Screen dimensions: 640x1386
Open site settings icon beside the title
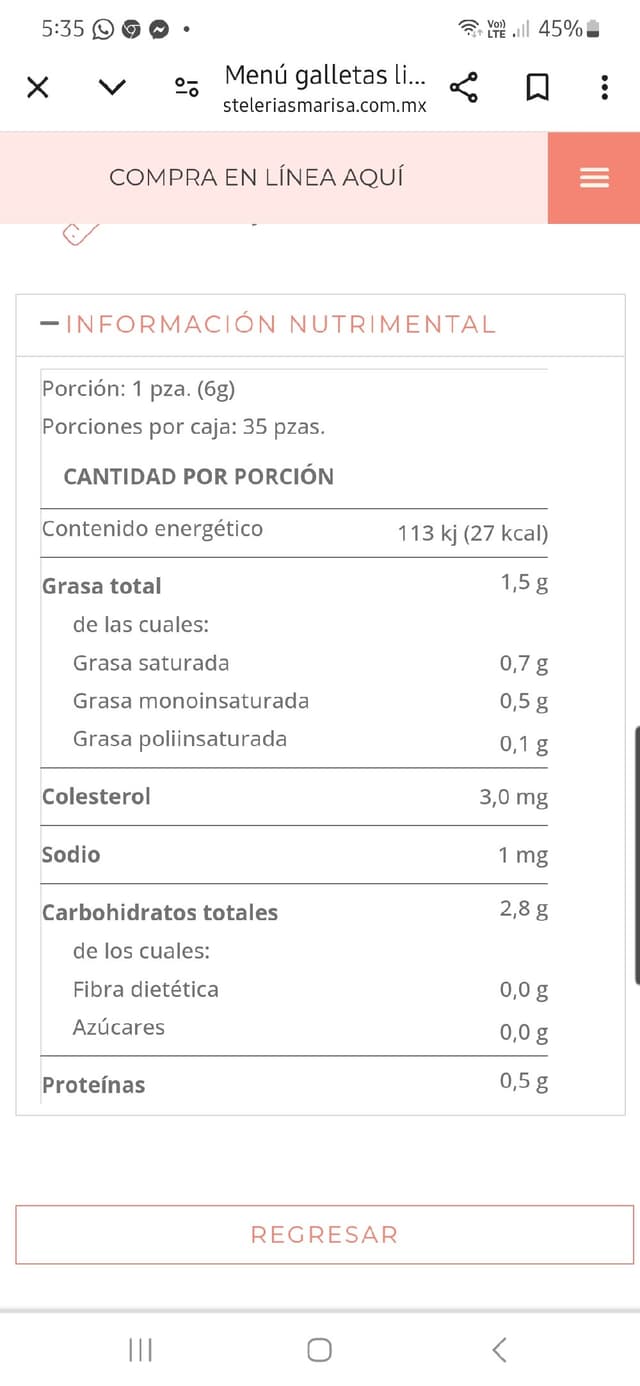point(186,88)
